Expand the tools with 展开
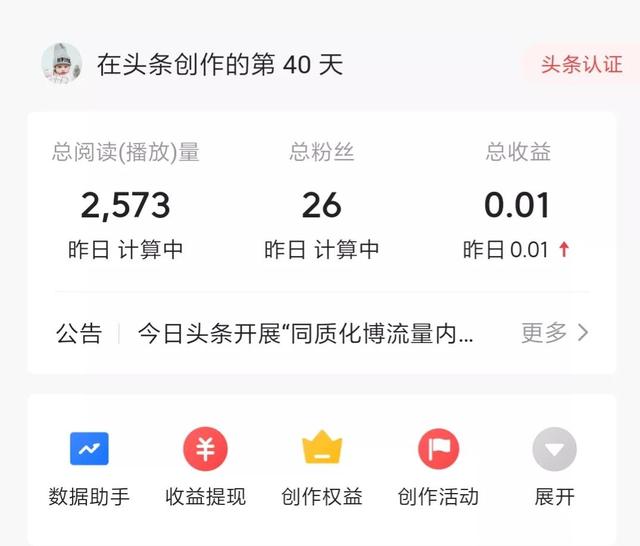Screen dimensions: 640x546 [x=554, y=466]
